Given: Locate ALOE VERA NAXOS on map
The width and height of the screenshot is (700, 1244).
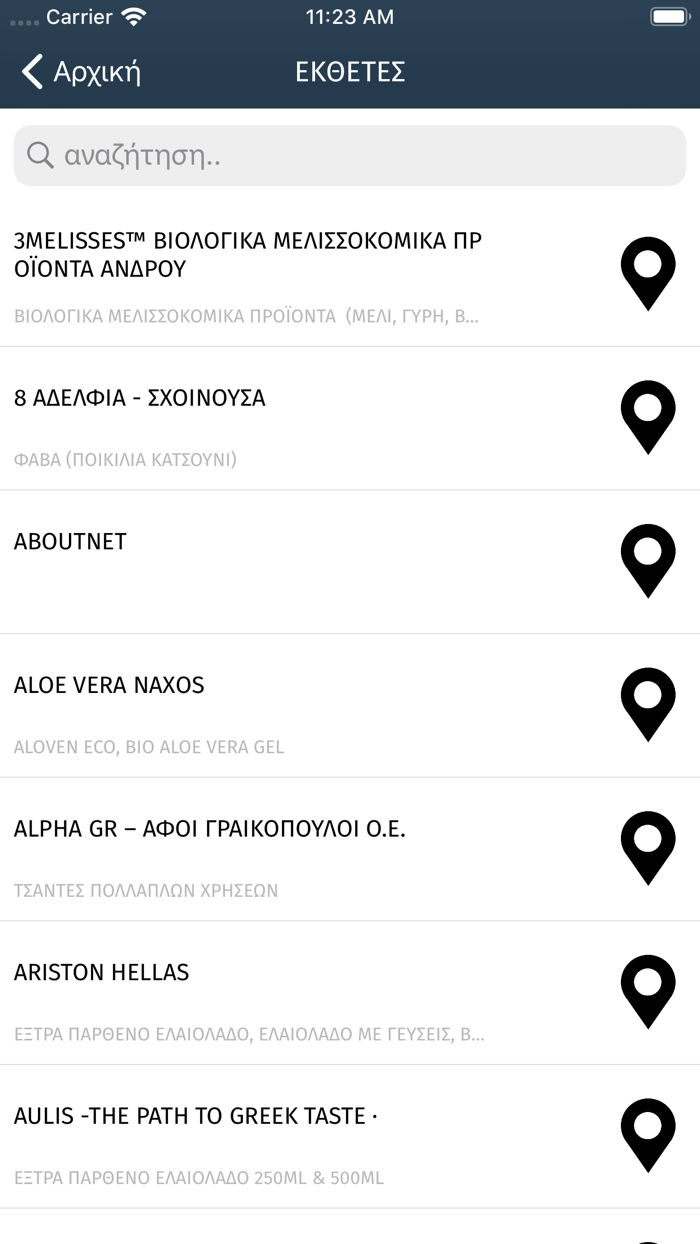Looking at the screenshot, I should (x=648, y=704).
